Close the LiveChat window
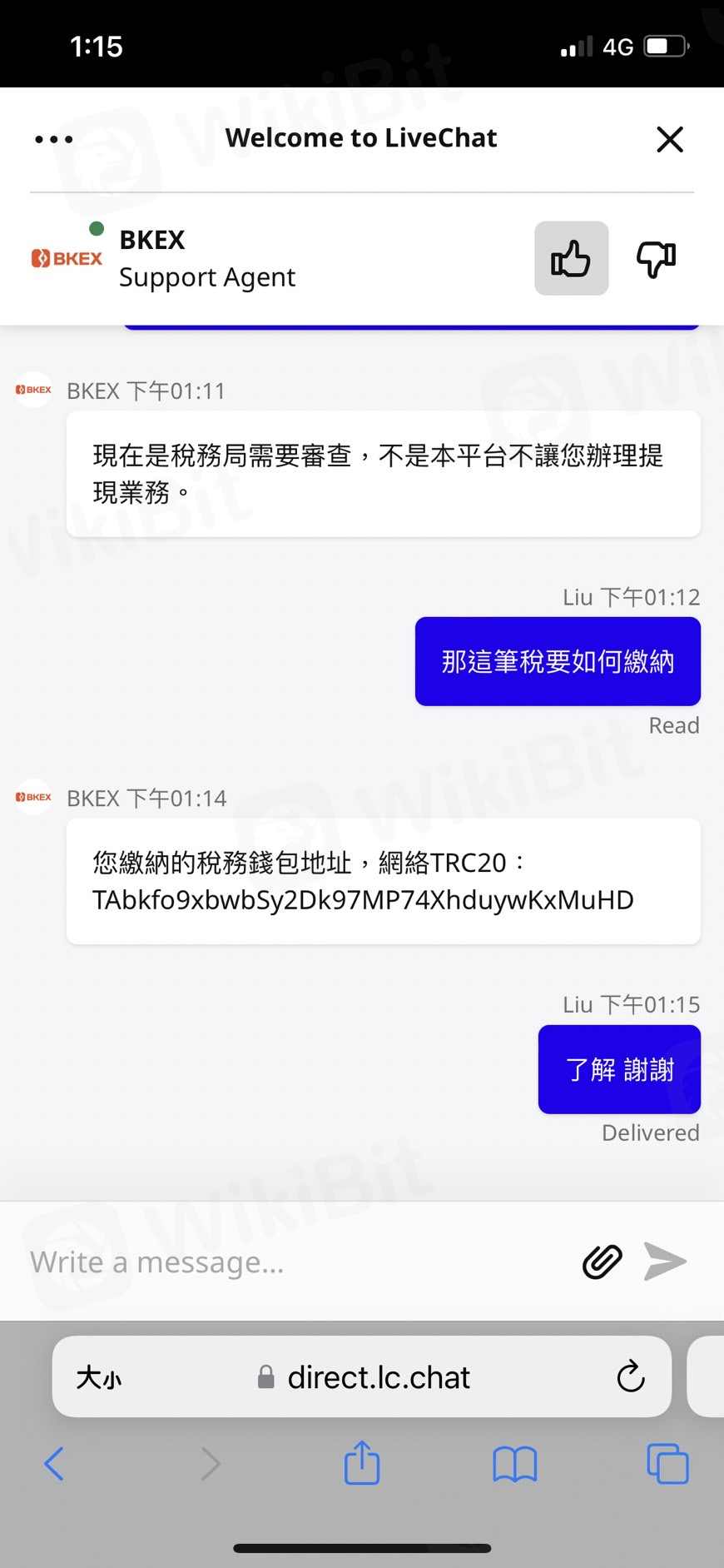Screen dimensions: 724x1568 (x=669, y=139)
